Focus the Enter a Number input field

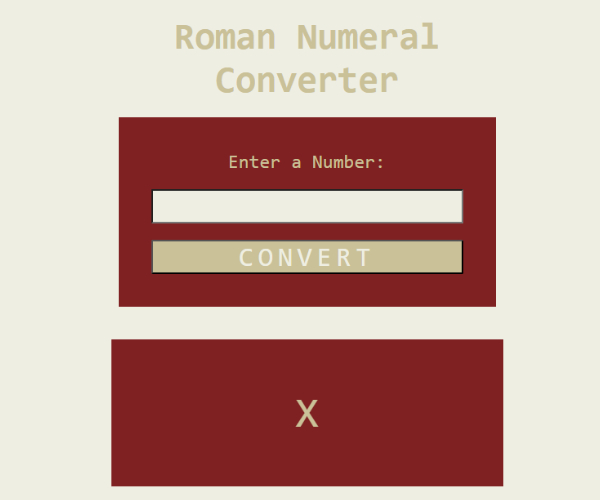tap(307, 207)
